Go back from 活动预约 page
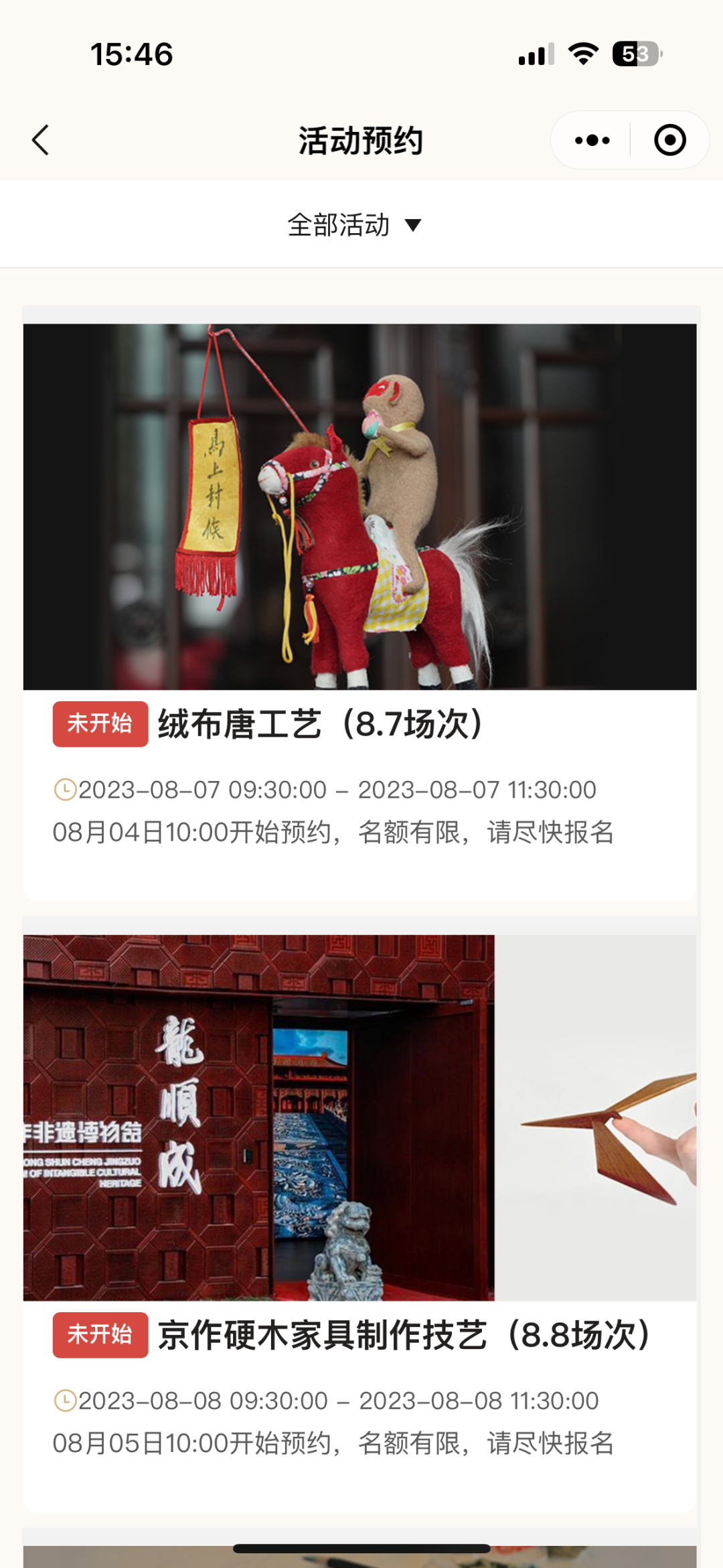The height and width of the screenshot is (1568, 723). point(40,140)
